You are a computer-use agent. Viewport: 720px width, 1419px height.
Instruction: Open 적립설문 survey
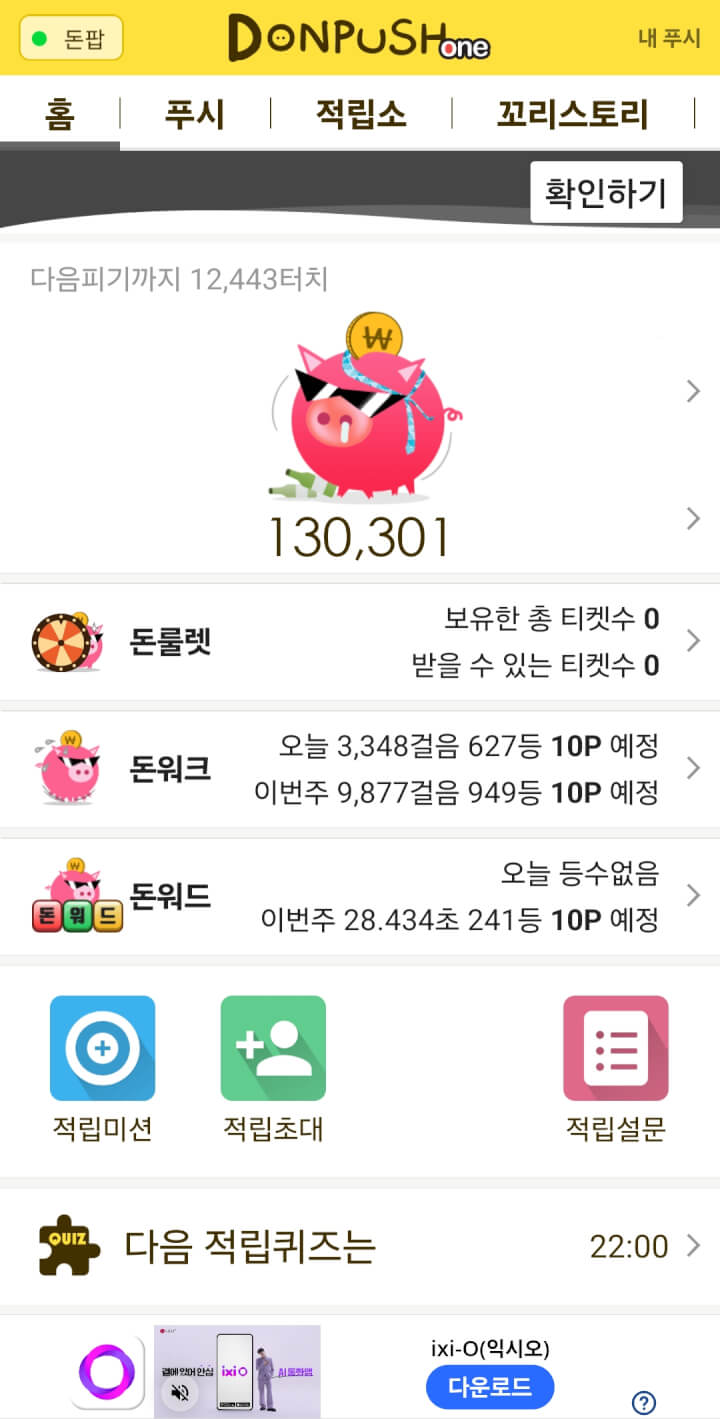coord(615,1049)
